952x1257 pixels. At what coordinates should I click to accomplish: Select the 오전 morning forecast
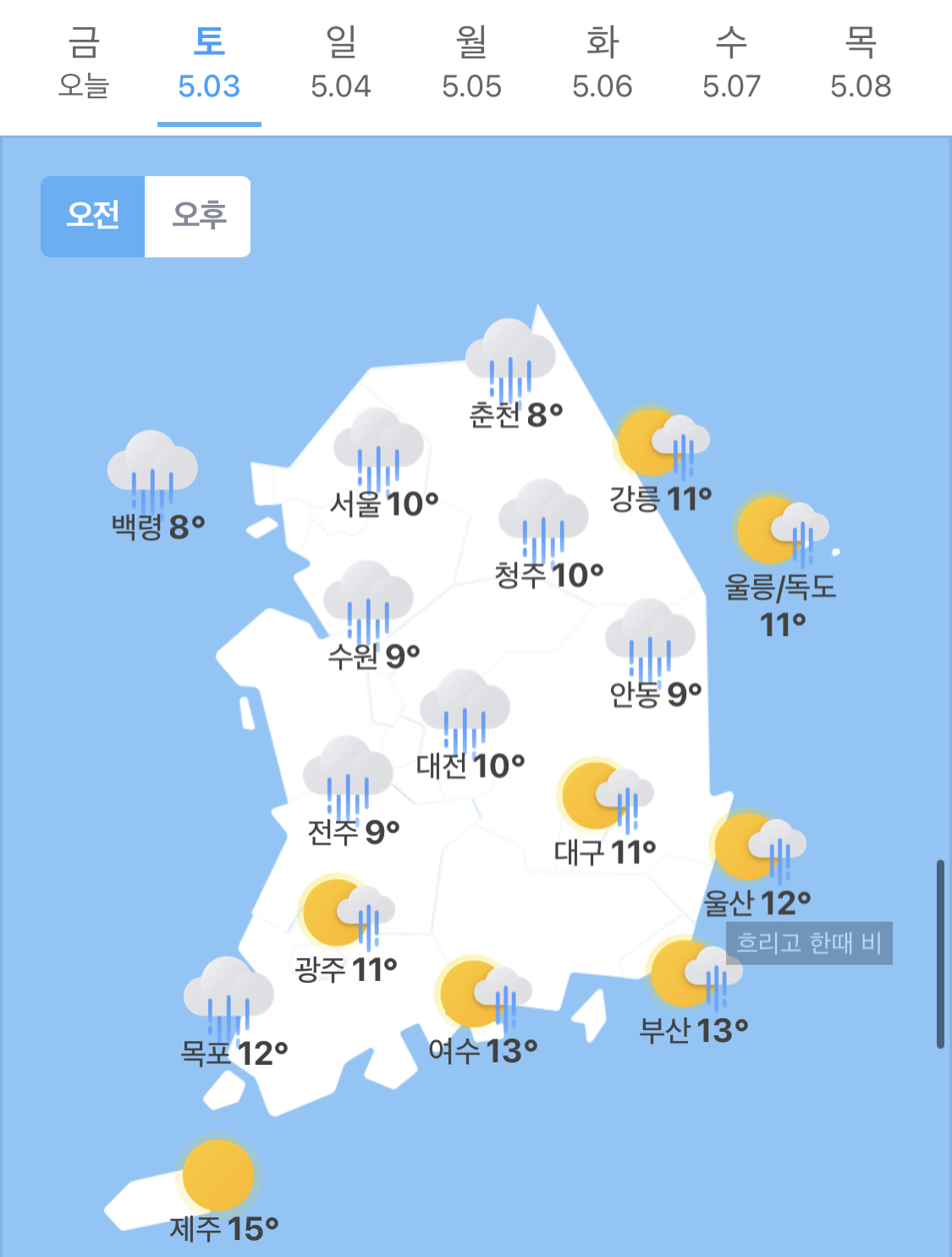[x=93, y=217]
